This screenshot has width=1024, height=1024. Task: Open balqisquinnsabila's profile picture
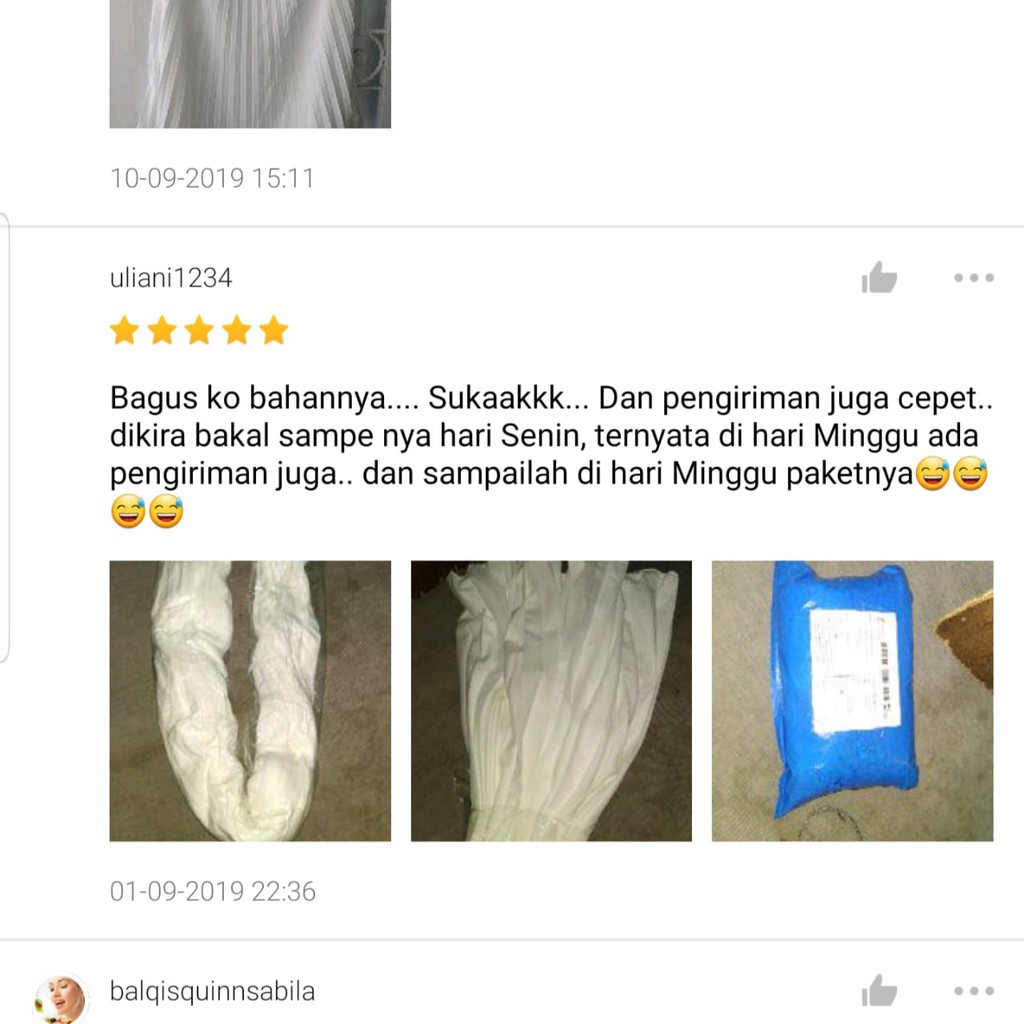[x=61, y=998]
